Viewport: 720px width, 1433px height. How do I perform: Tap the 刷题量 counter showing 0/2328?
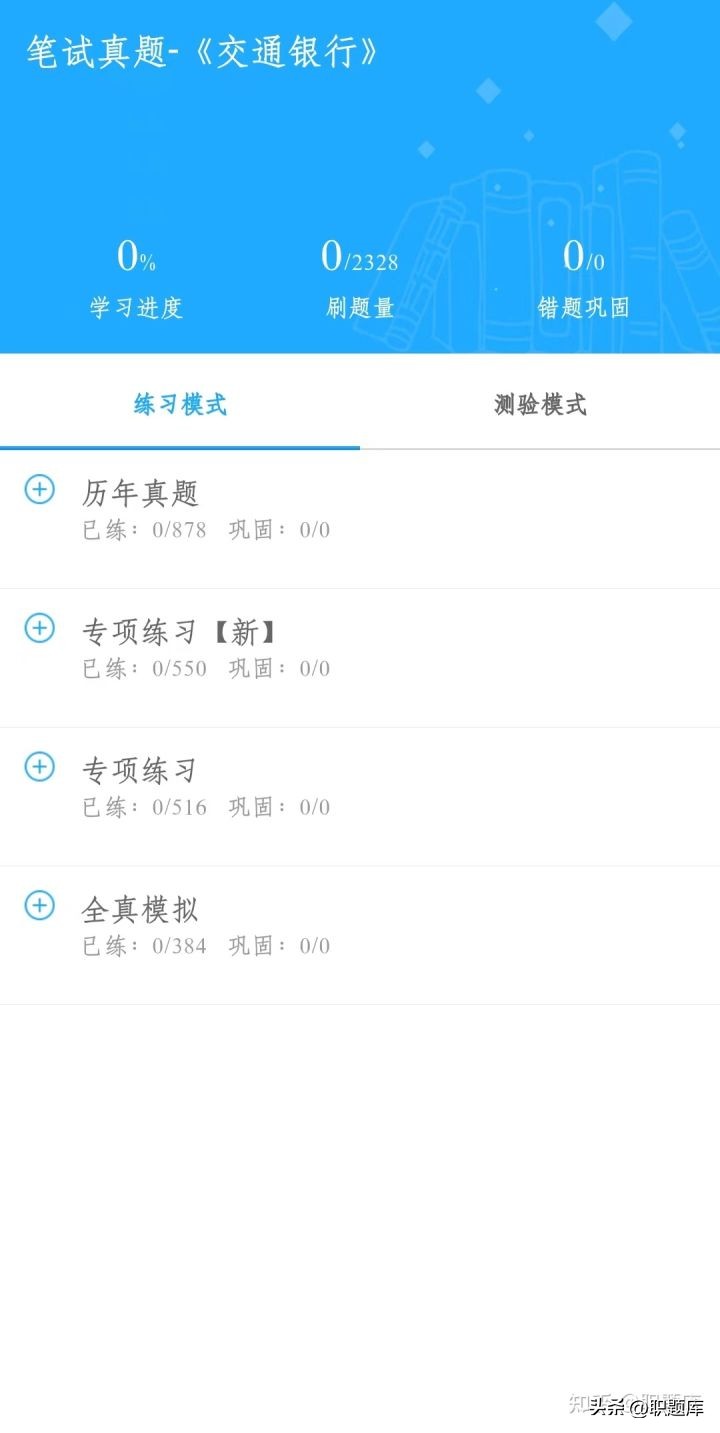[x=360, y=258]
